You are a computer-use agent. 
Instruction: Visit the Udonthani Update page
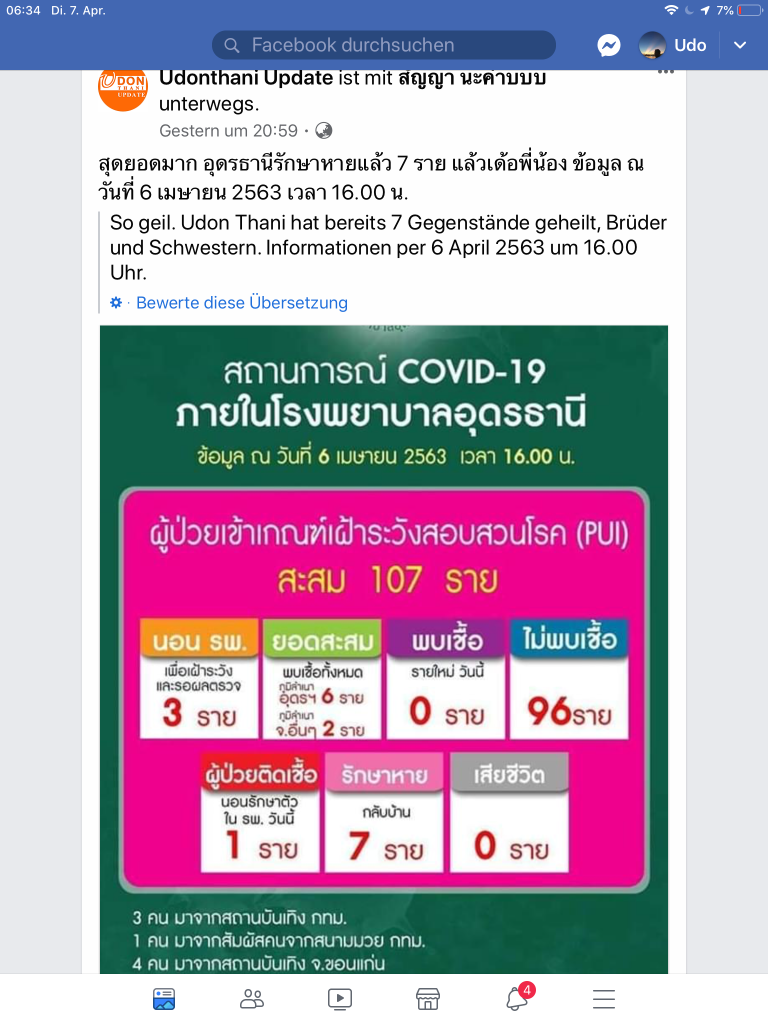pos(246,79)
